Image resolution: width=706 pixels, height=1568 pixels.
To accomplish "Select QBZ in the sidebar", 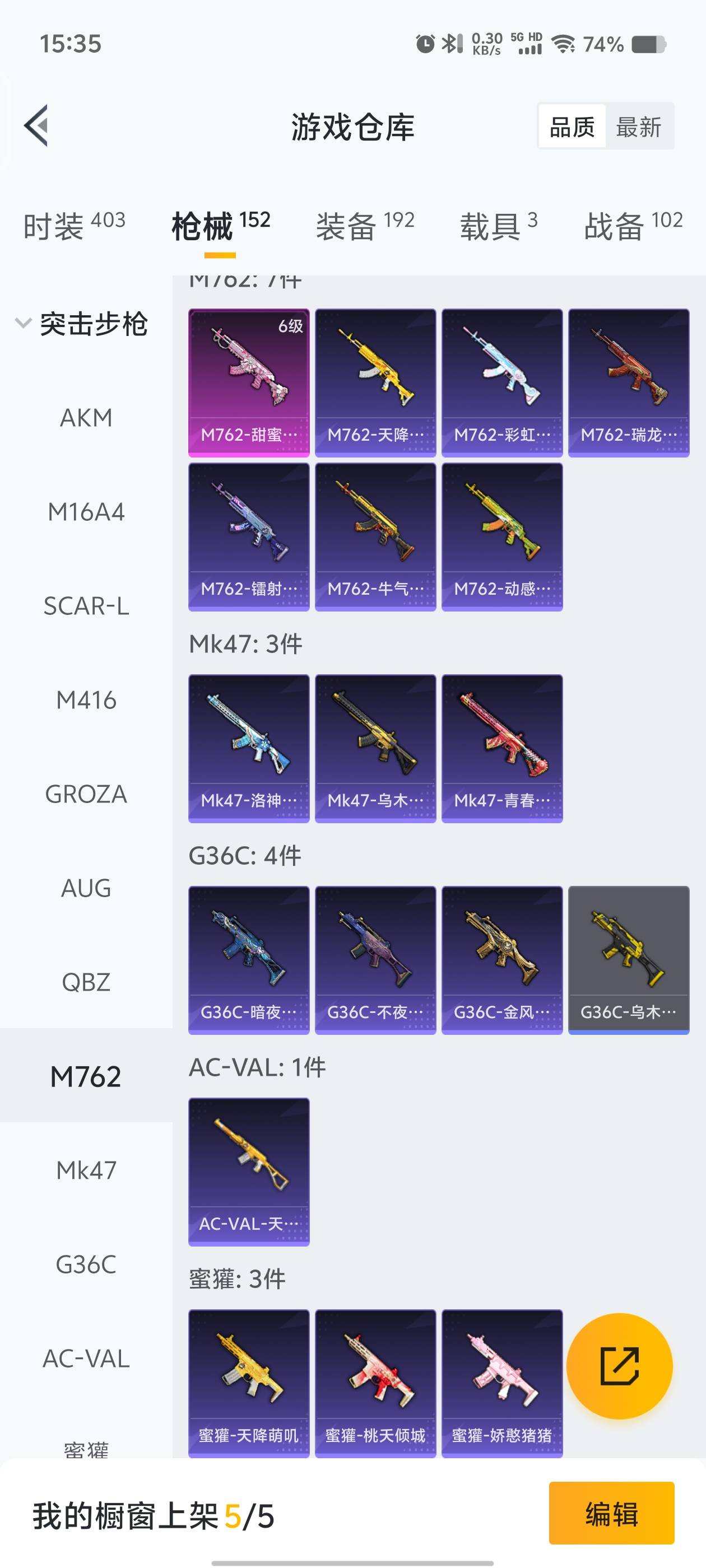I will pos(86,982).
